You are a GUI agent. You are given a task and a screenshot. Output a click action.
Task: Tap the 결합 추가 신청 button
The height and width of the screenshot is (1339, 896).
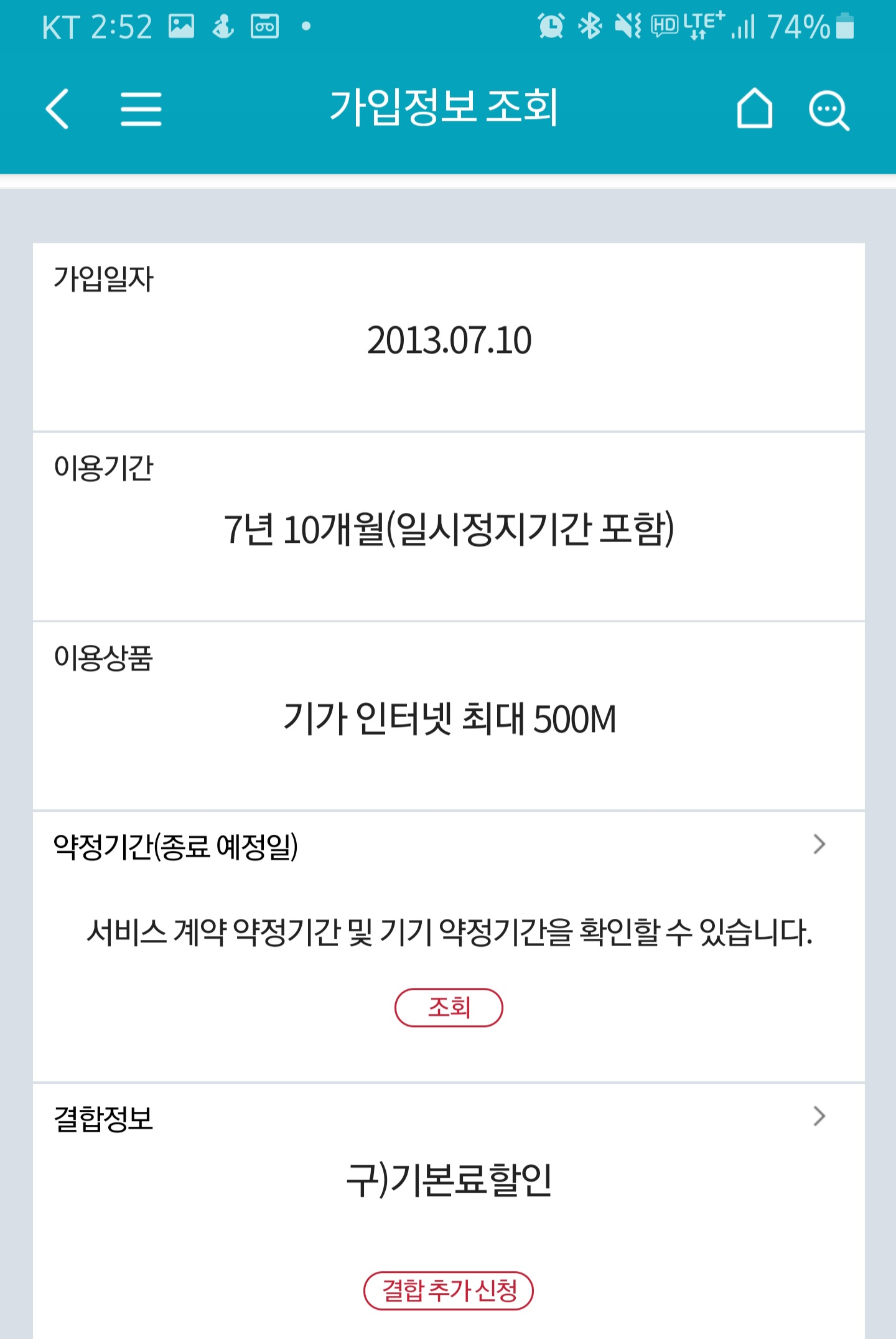[x=449, y=1290]
